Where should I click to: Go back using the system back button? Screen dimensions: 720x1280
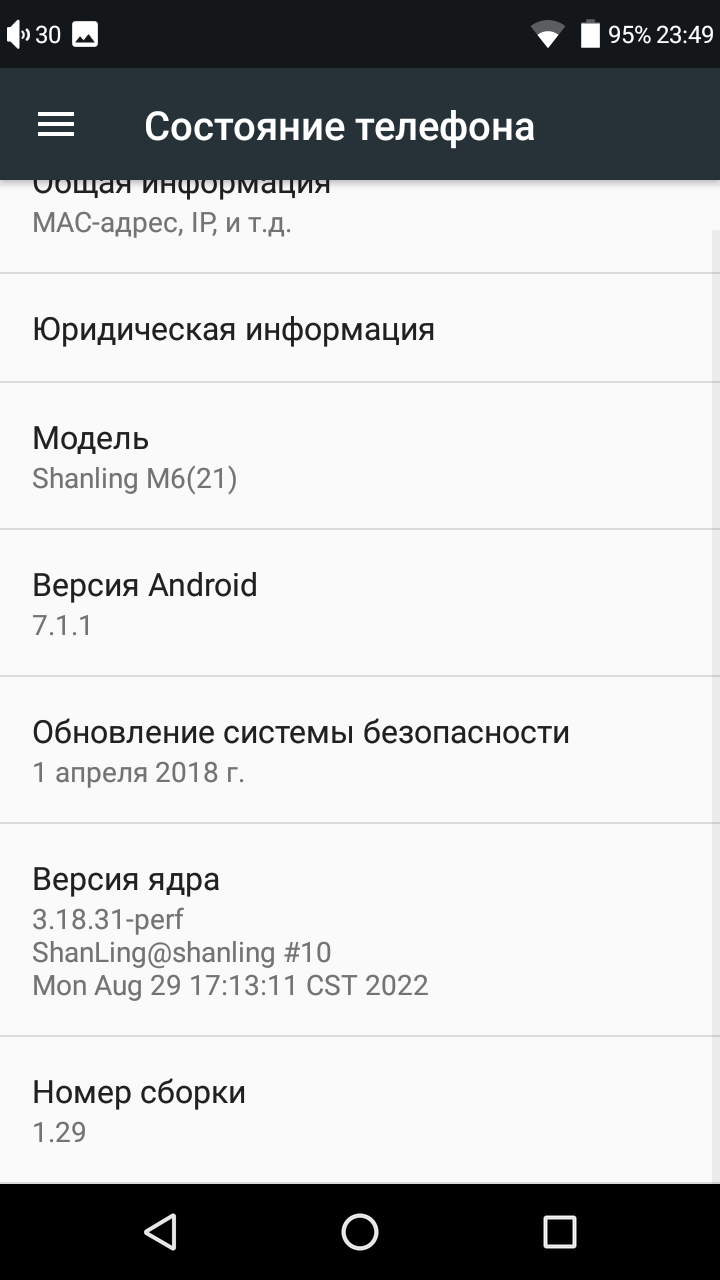tap(160, 1232)
